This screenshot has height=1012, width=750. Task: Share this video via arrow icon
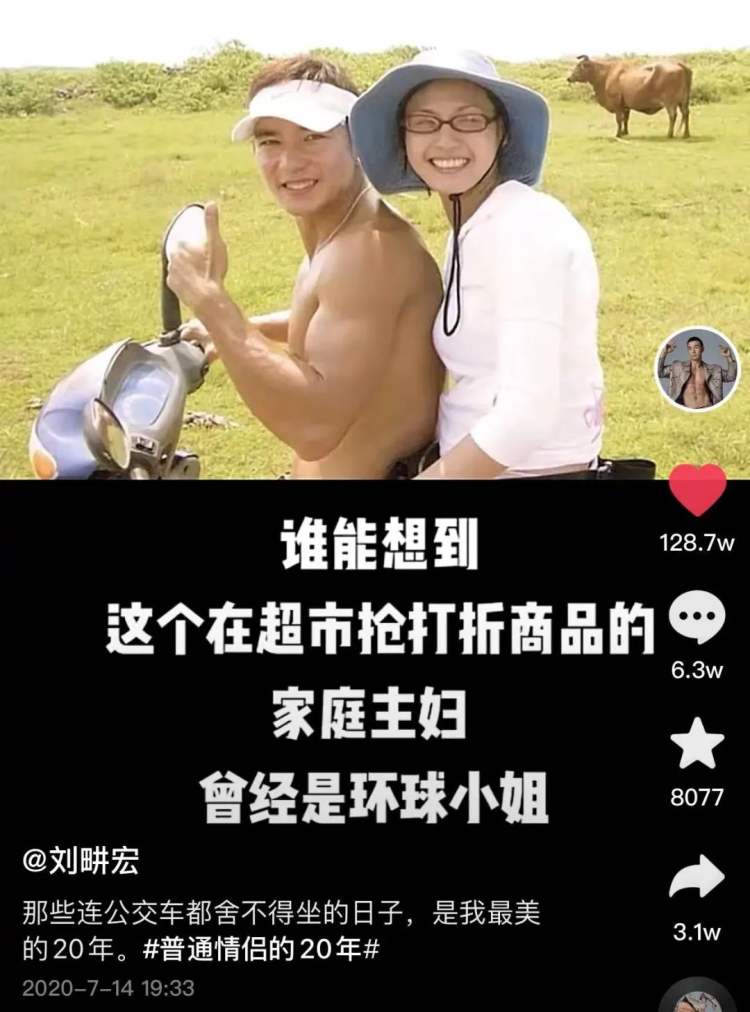pos(697,878)
